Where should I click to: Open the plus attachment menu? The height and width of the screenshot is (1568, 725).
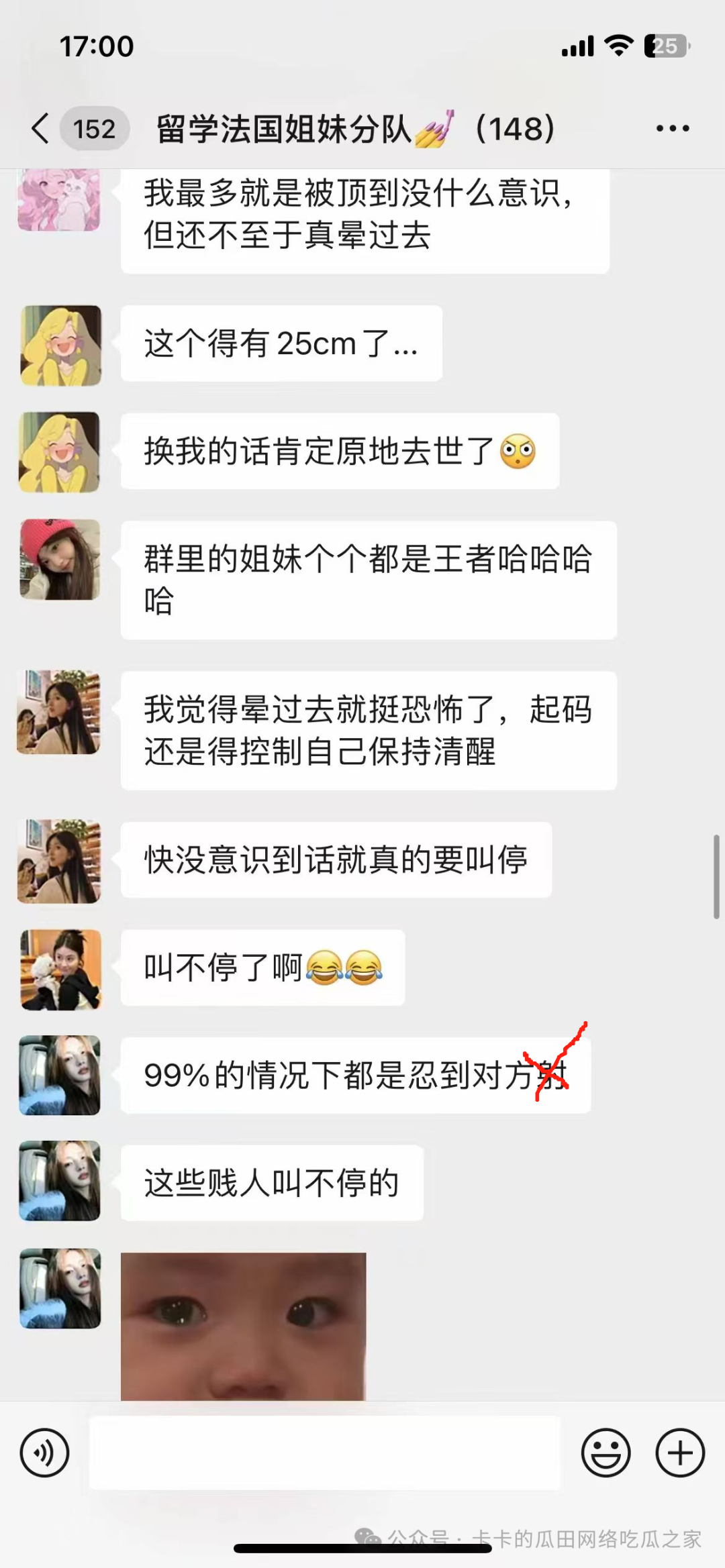pos(679,1453)
